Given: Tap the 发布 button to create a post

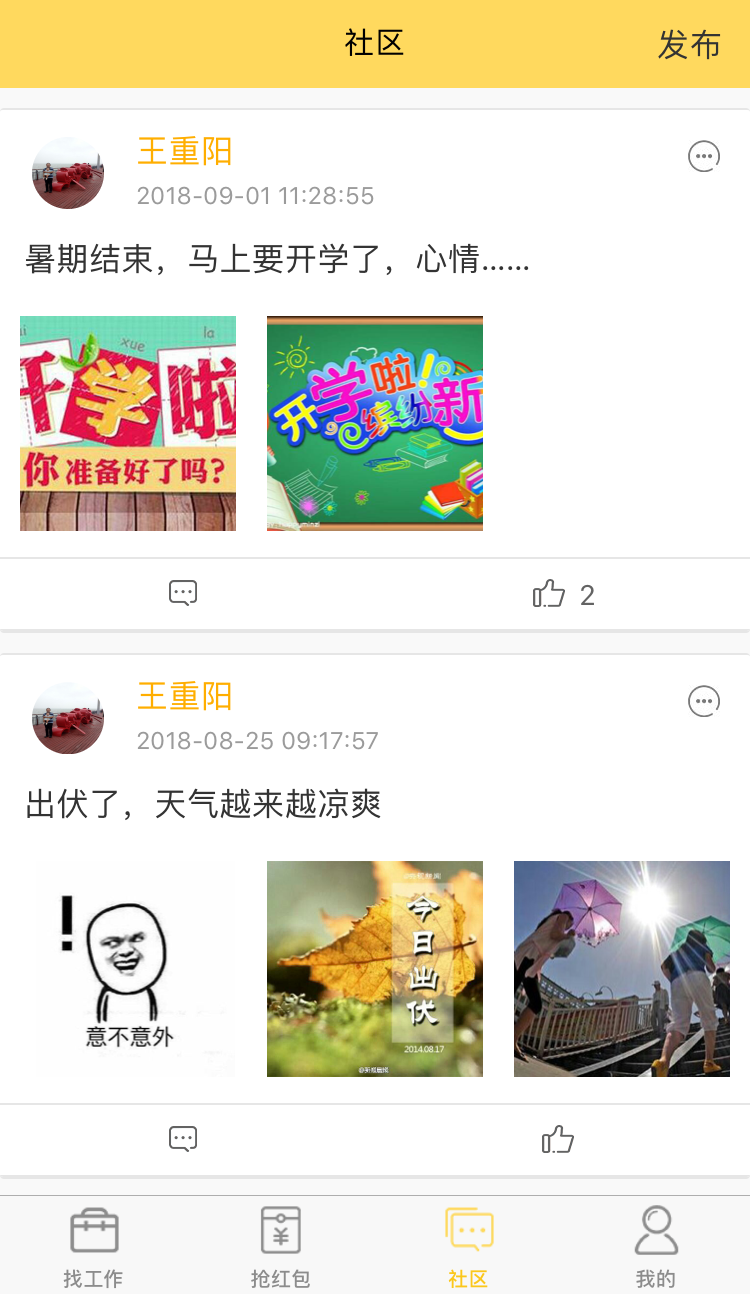Looking at the screenshot, I should tap(688, 44).
